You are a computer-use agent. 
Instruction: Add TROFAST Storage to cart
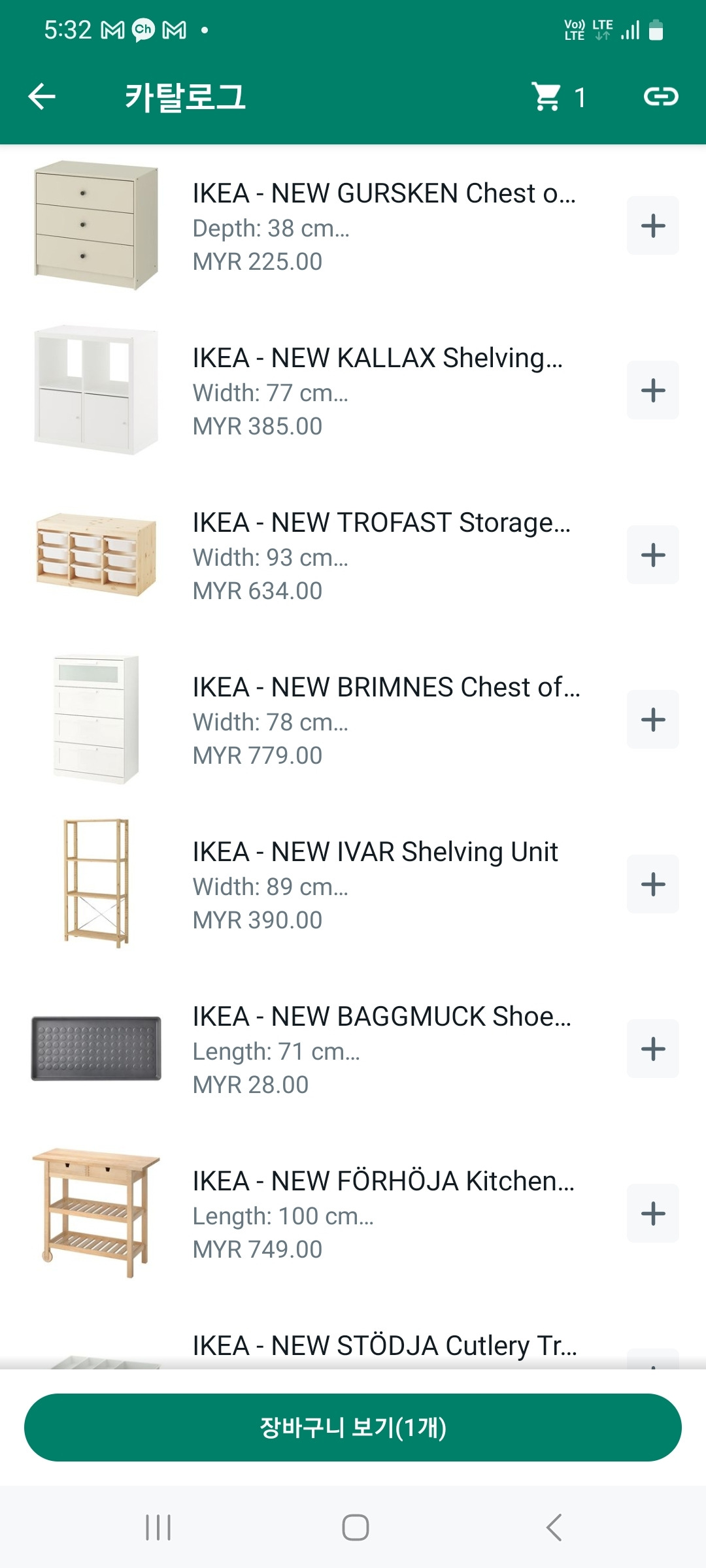coord(652,555)
